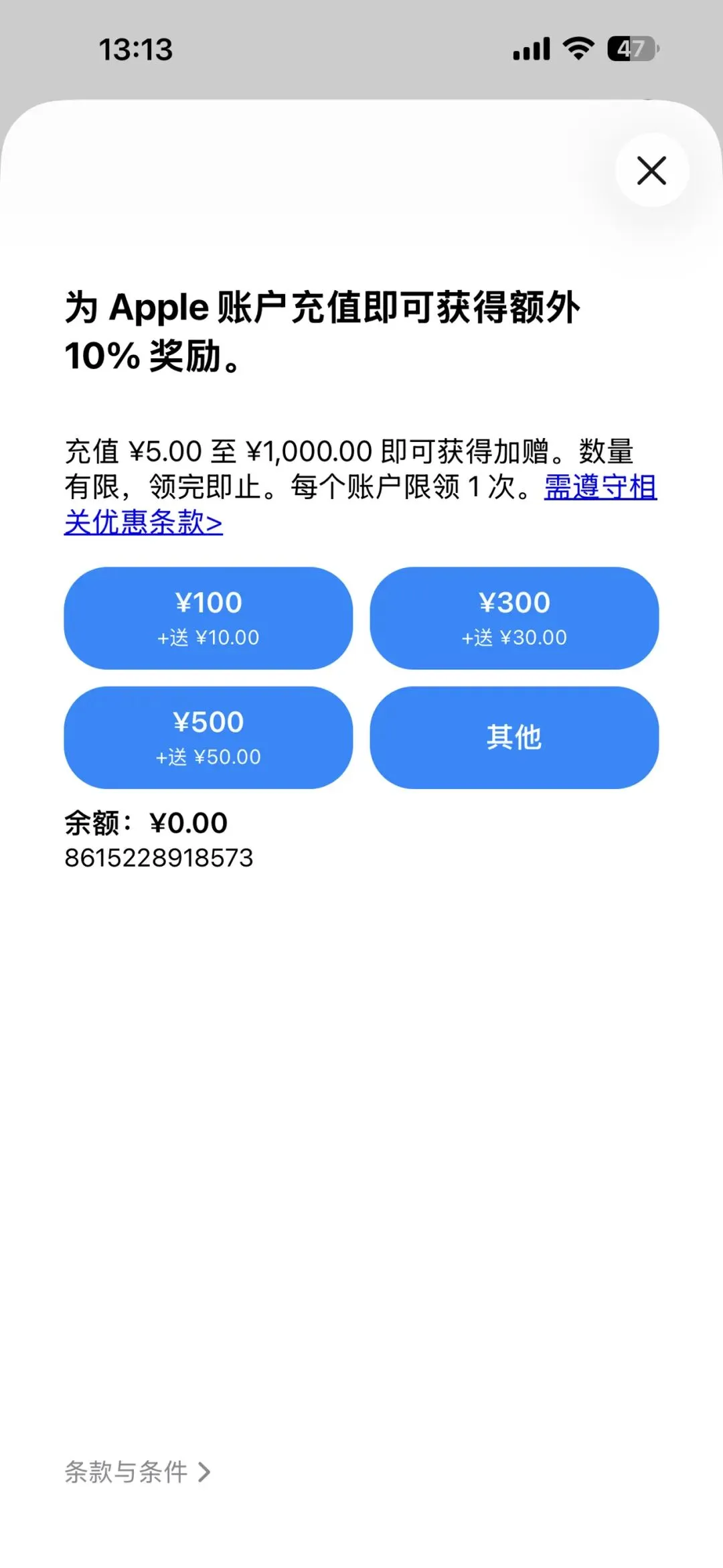Choose the ¥300 recharge amount

pos(514,618)
